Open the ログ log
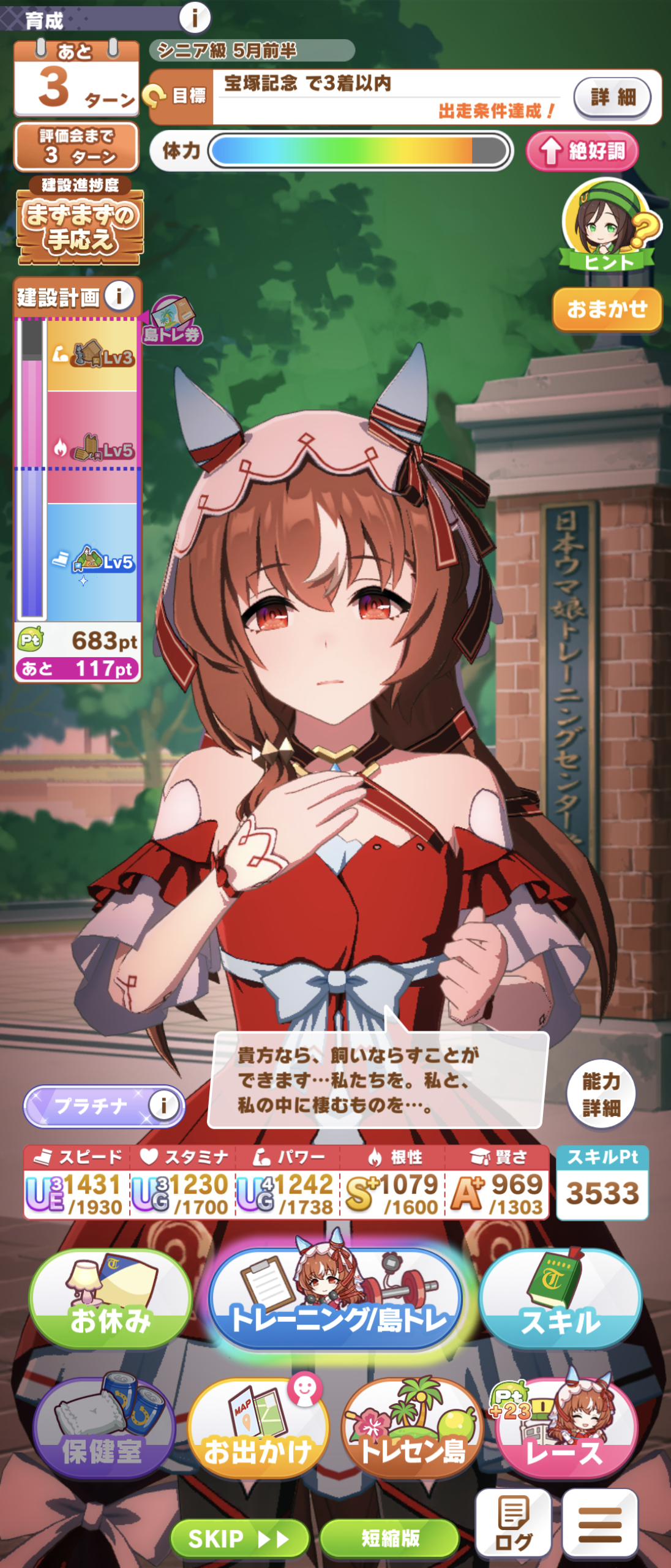 click(x=513, y=1523)
